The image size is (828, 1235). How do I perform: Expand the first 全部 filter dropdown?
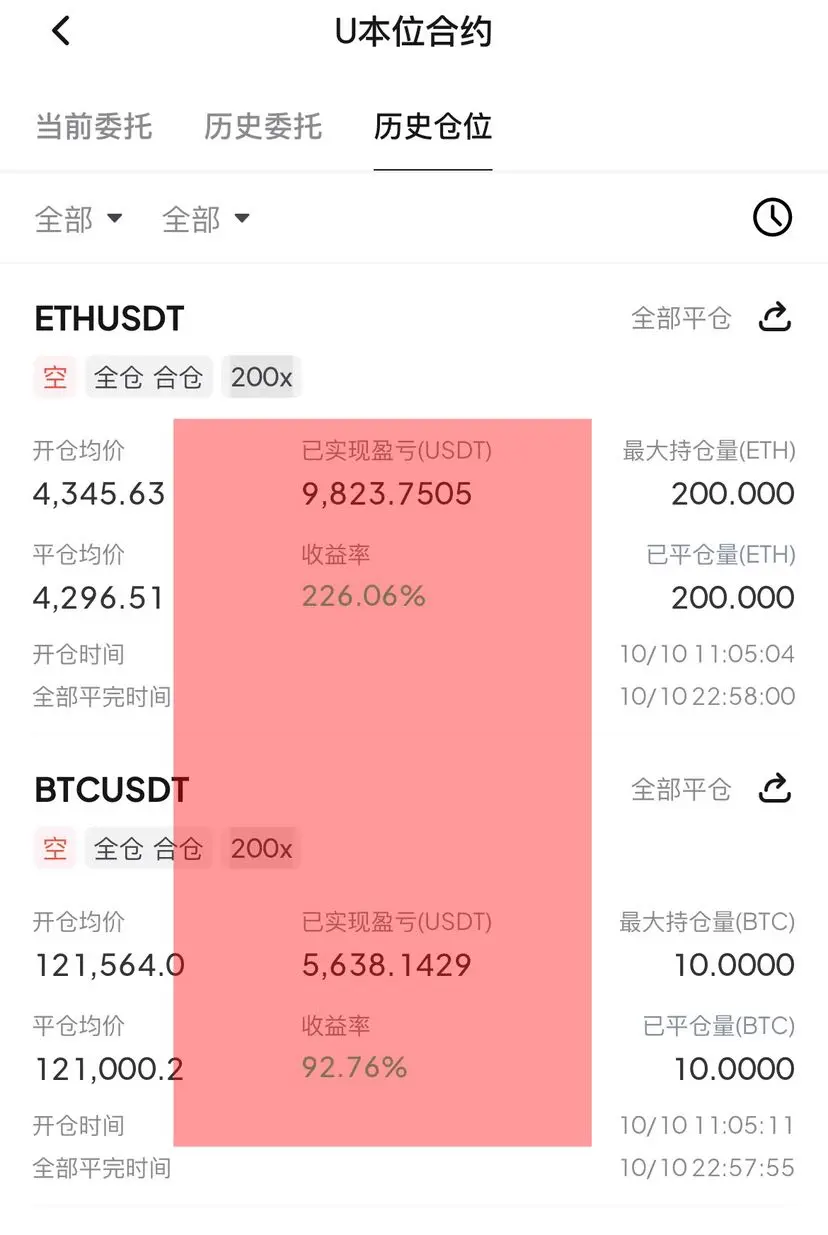tap(79, 218)
